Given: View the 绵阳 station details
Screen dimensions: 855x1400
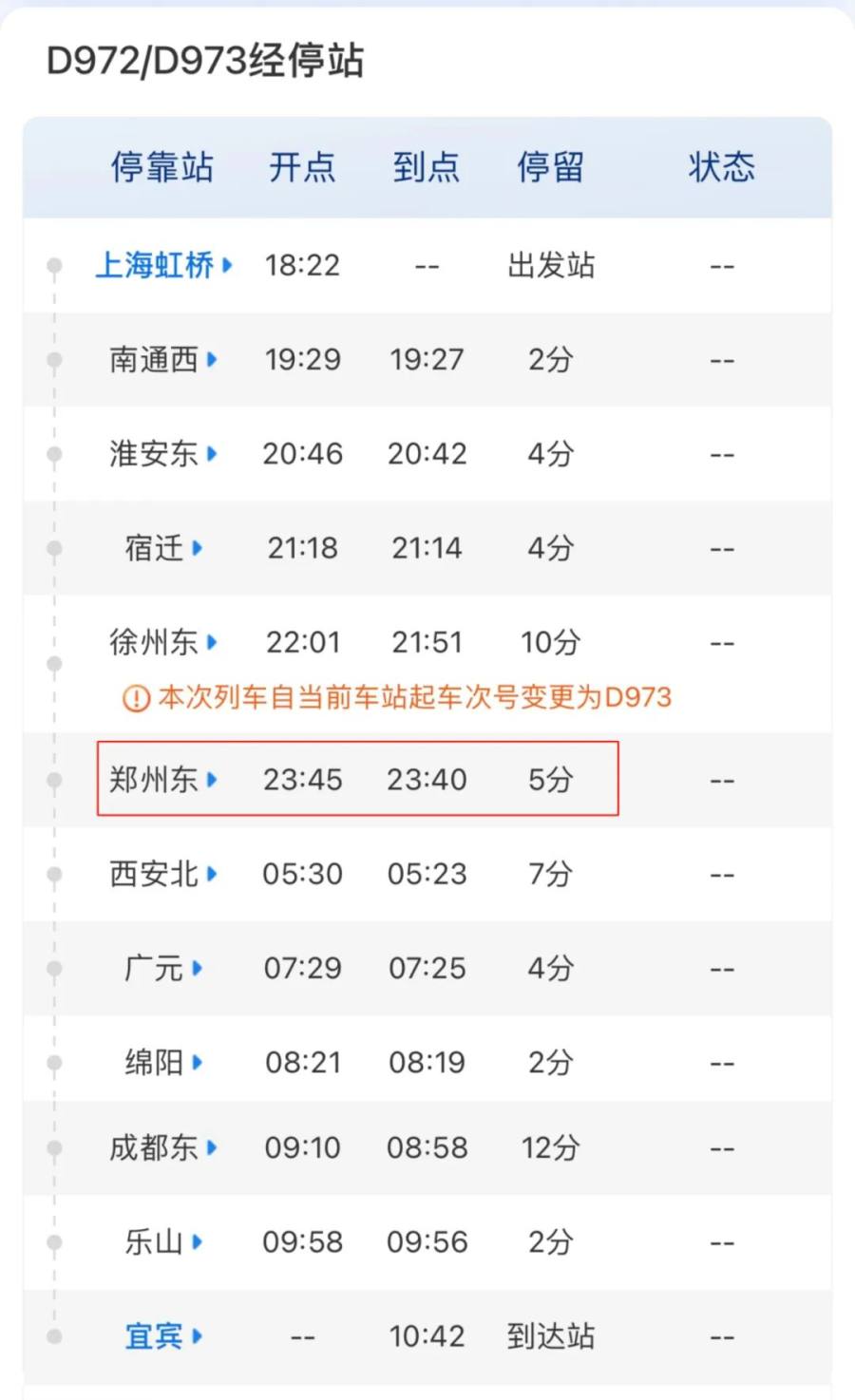Looking at the screenshot, I should [x=163, y=1062].
